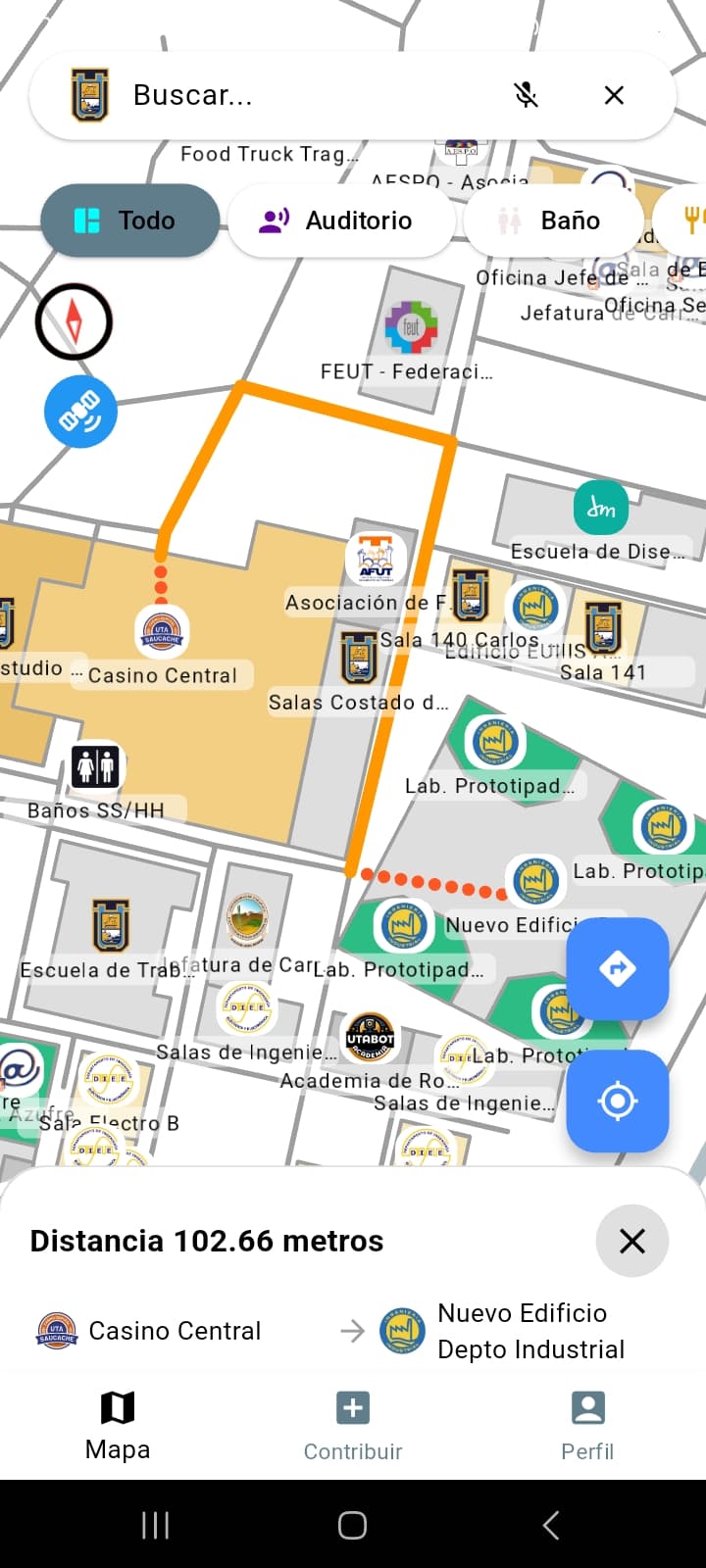The image size is (706, 1568).
Task: Select the Mapa tab
Action: [x=118, y=1425]
